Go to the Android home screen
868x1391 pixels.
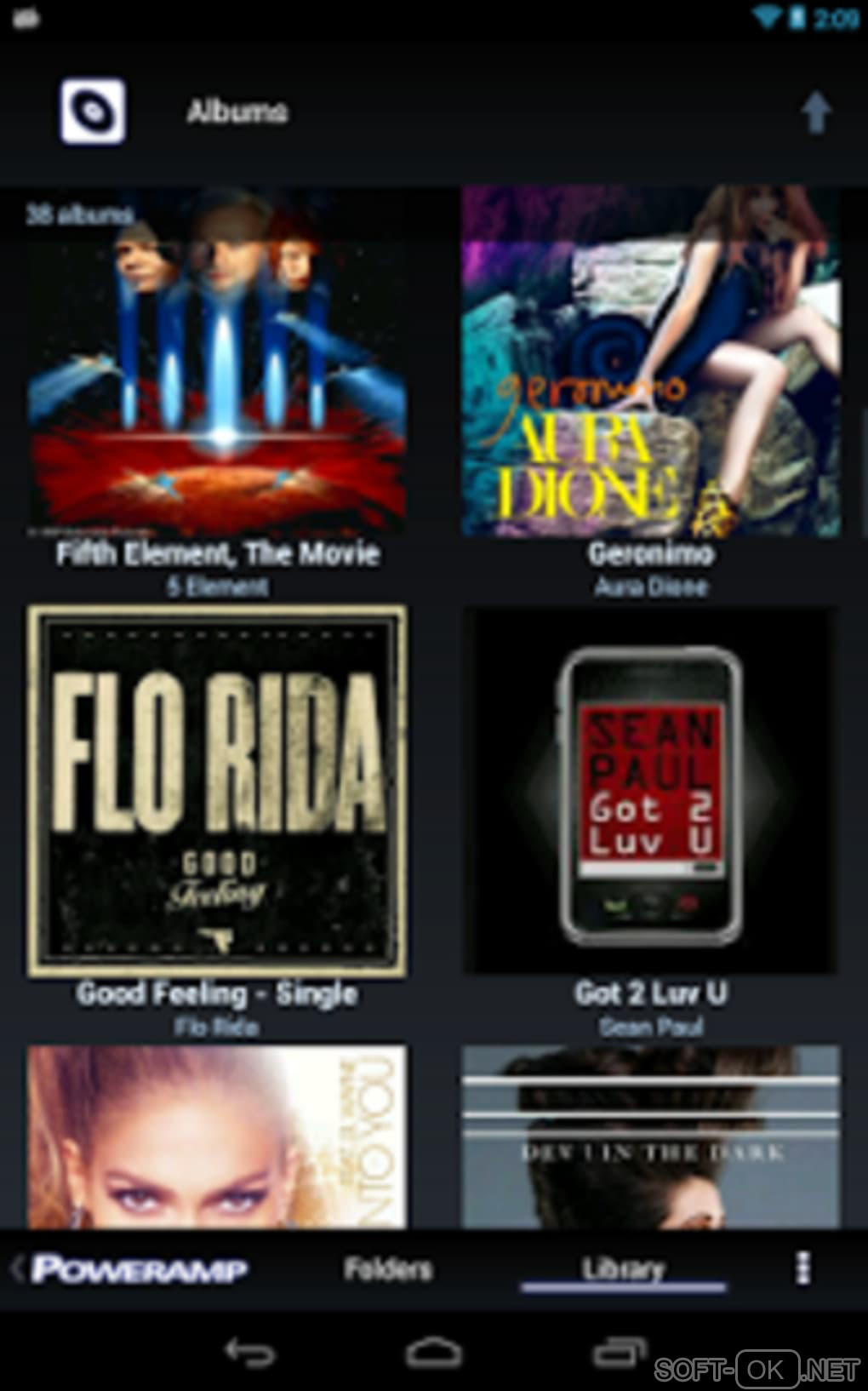(x=433, y=1352)
